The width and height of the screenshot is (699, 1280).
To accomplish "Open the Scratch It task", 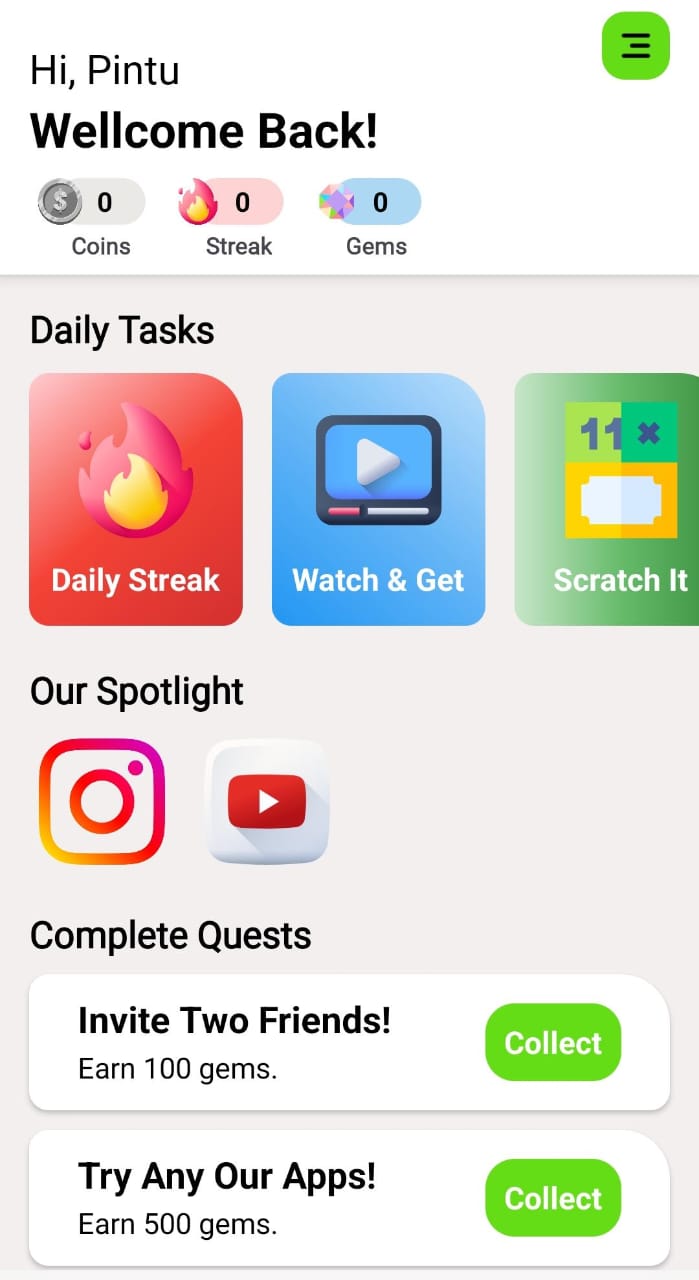I will (608, 499).
